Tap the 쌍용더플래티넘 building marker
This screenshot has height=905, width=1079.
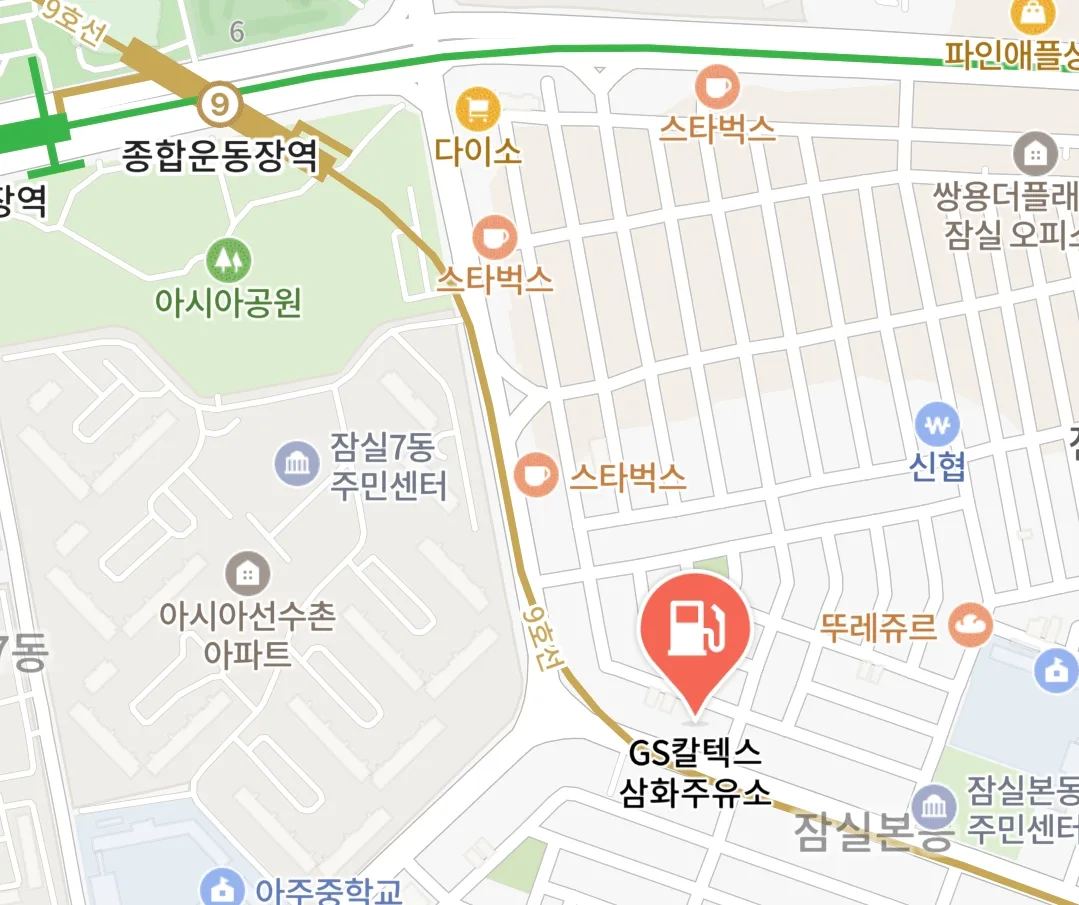1035,153
